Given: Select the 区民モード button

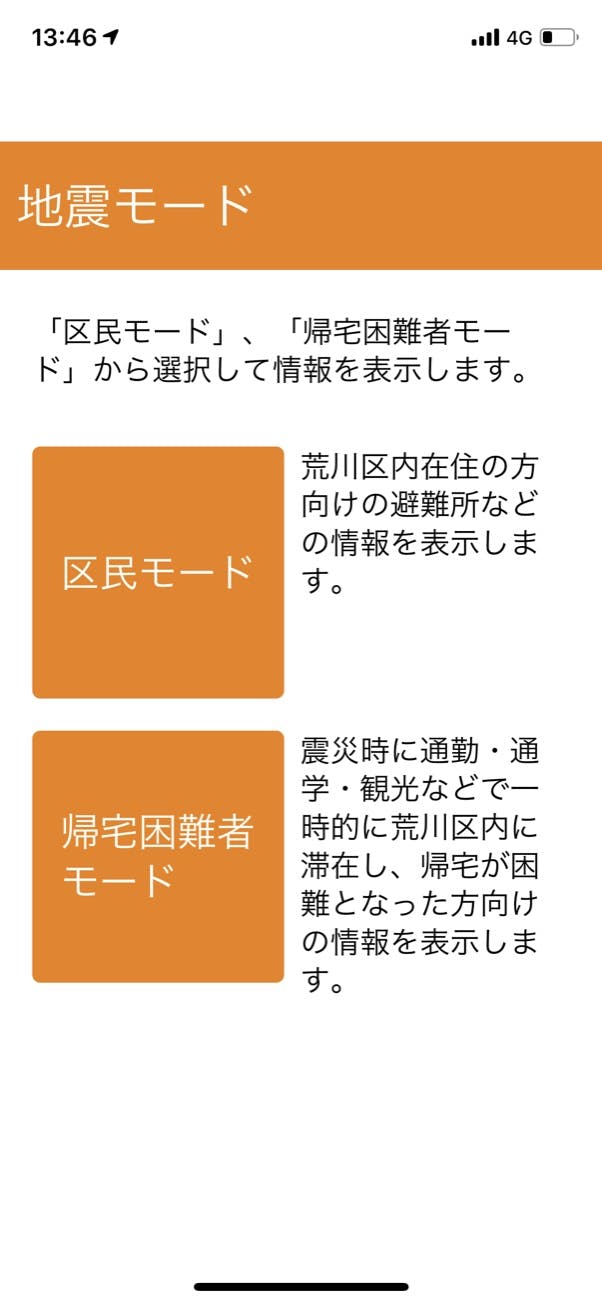Looking at the screenshot, I should (158, 572).
